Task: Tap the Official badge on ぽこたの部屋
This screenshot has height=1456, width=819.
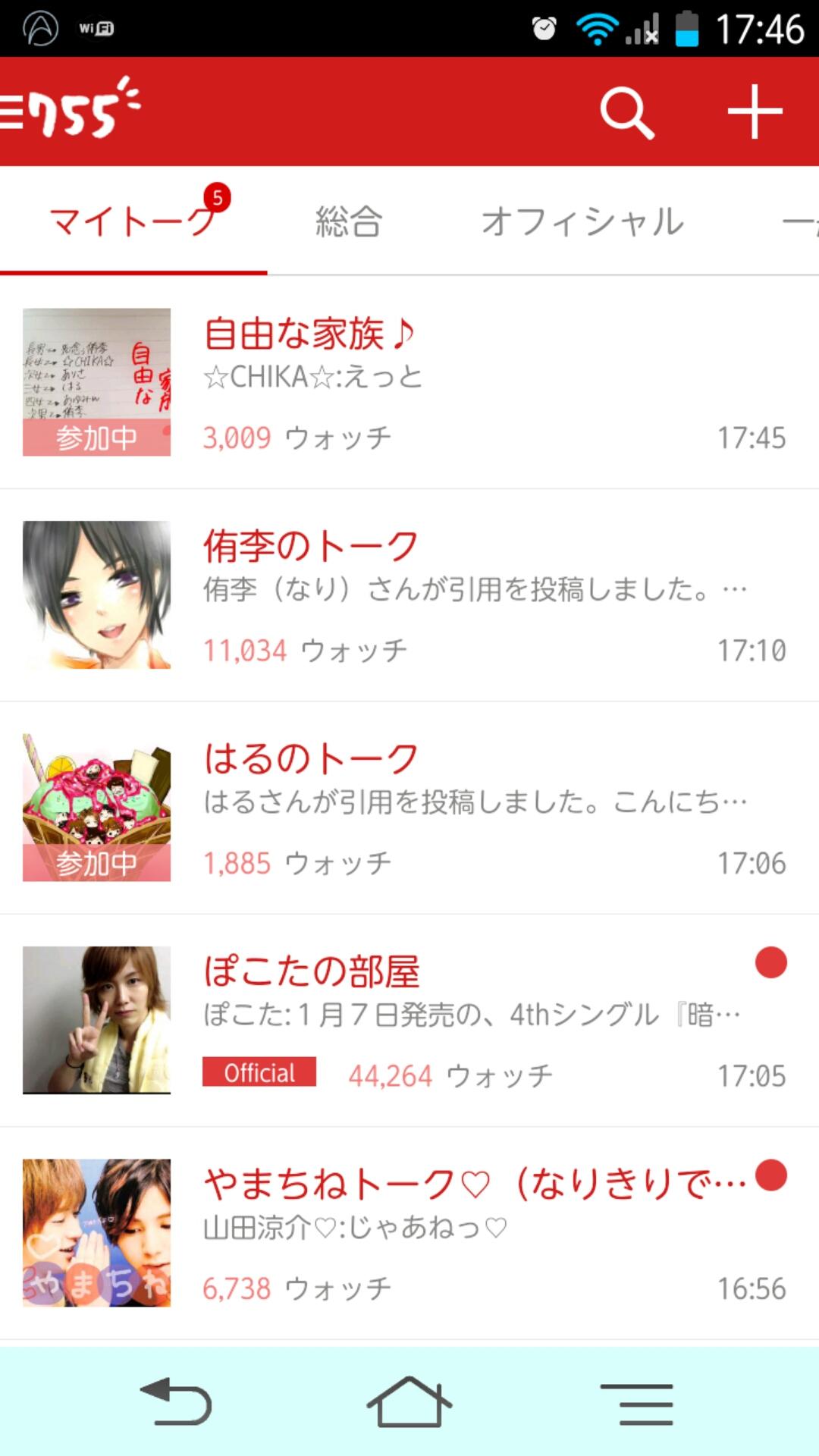Action: (259, 1072)
